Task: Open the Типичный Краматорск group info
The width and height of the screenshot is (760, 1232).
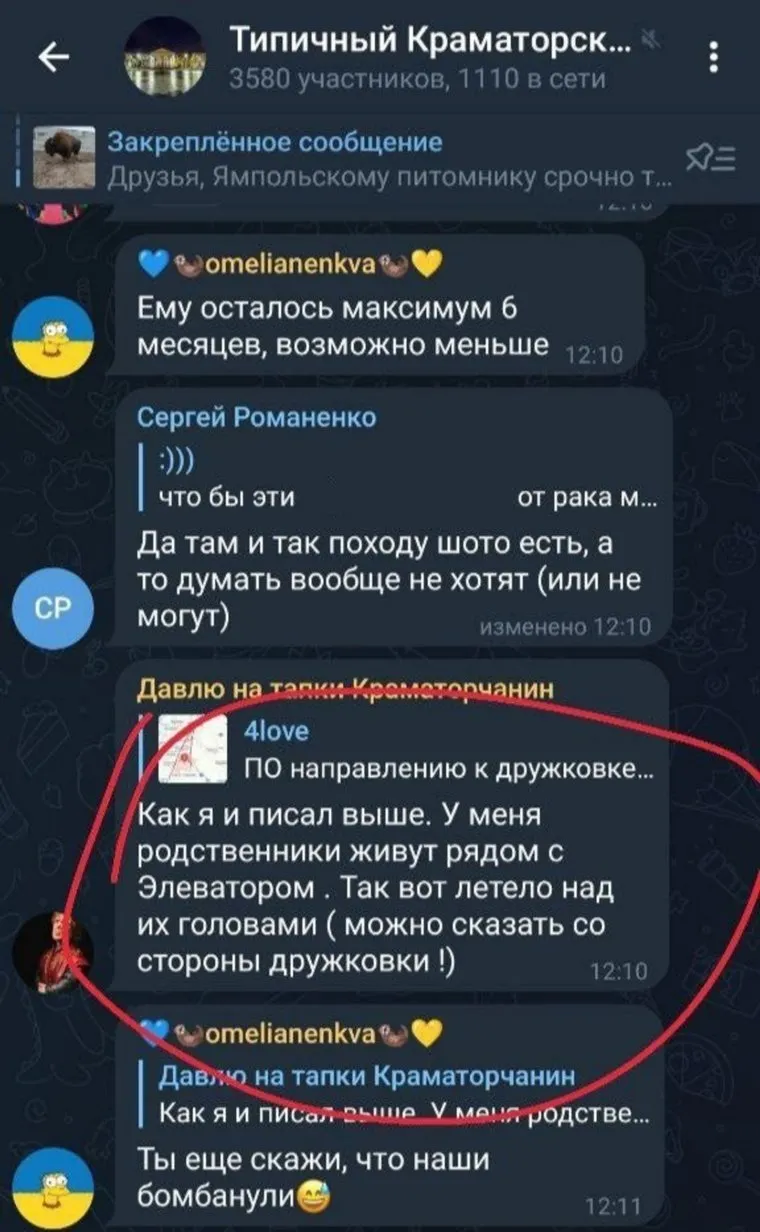Action: pyautogui.click(x=430, y=58)
